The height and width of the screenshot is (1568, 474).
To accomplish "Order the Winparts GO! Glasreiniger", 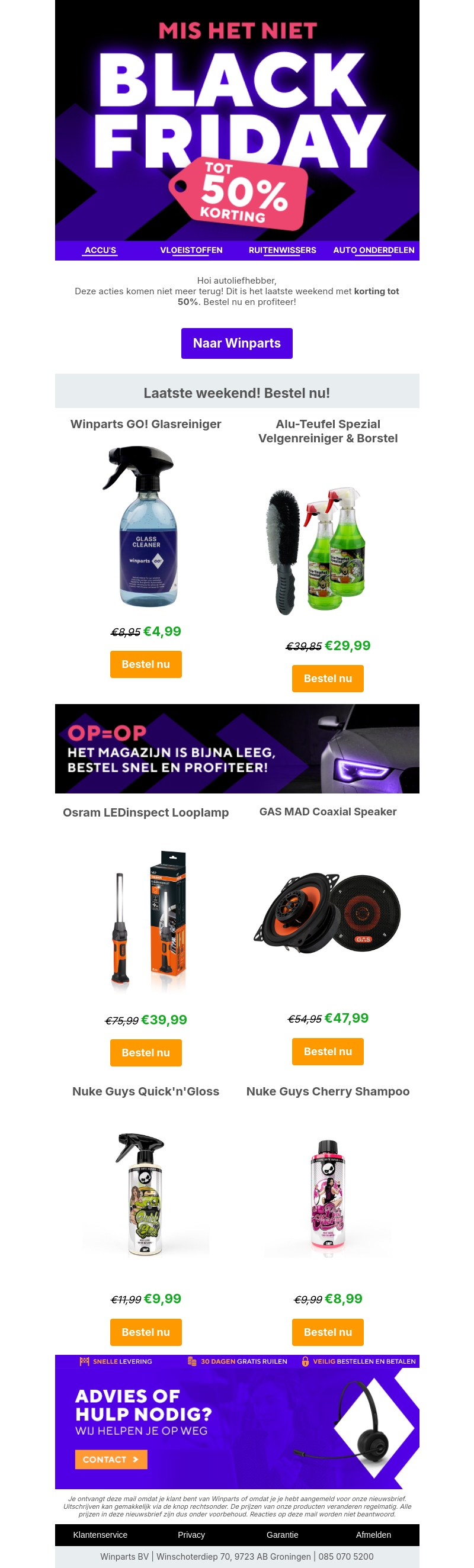I will coord(146,664).
